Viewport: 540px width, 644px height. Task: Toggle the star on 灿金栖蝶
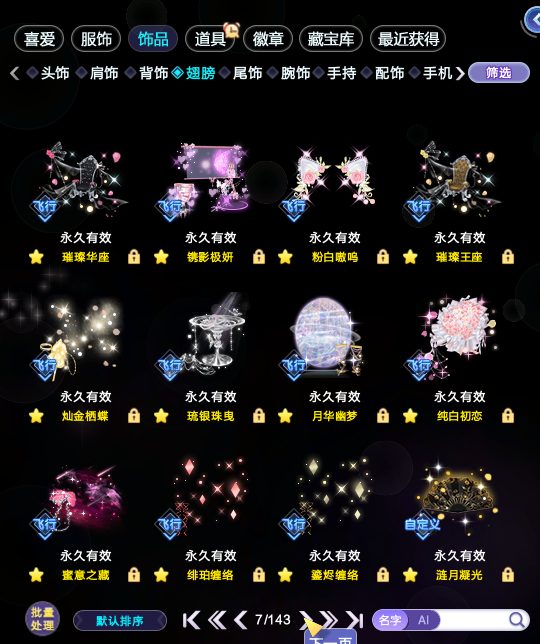[36, 416]
